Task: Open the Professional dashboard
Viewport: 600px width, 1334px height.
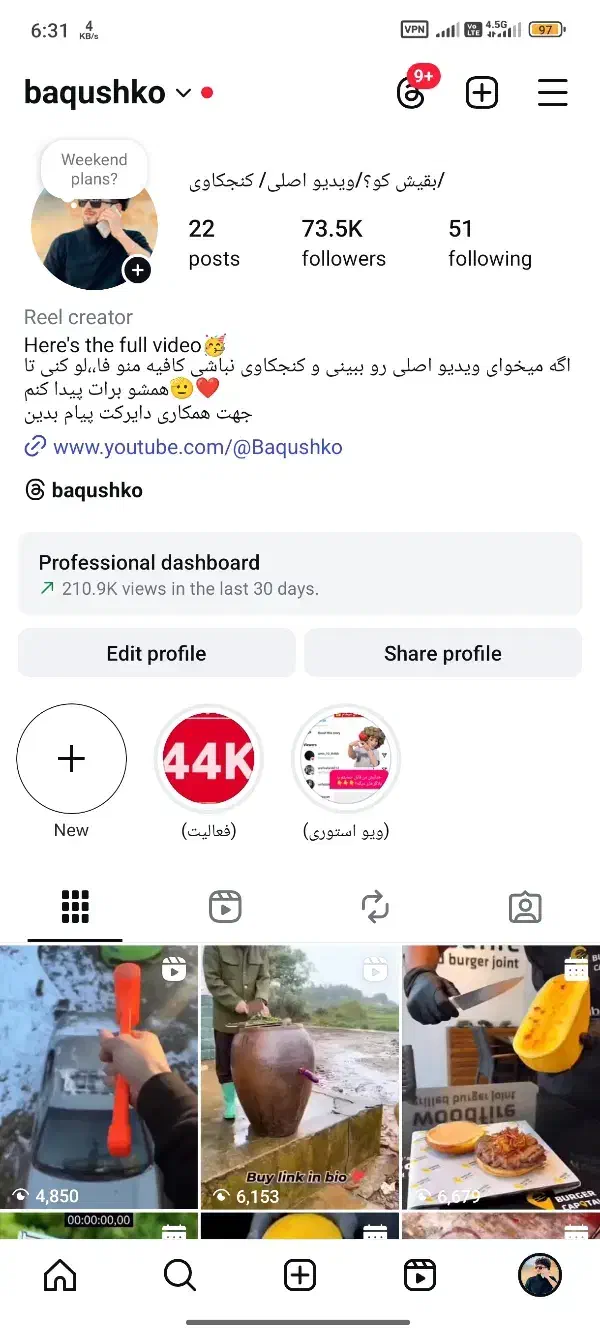Action: click(299, 574)
